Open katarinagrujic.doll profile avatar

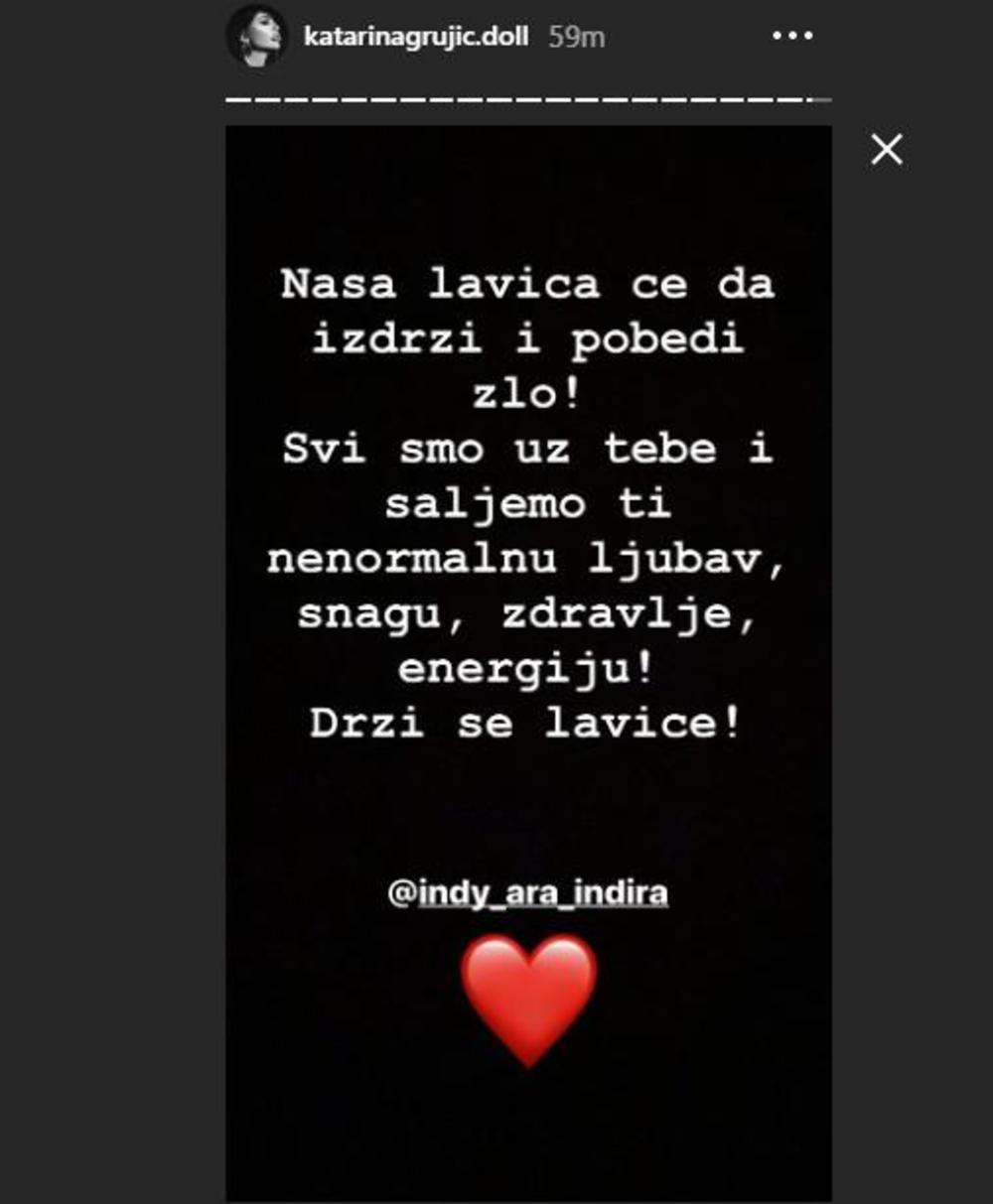(255, 38)
